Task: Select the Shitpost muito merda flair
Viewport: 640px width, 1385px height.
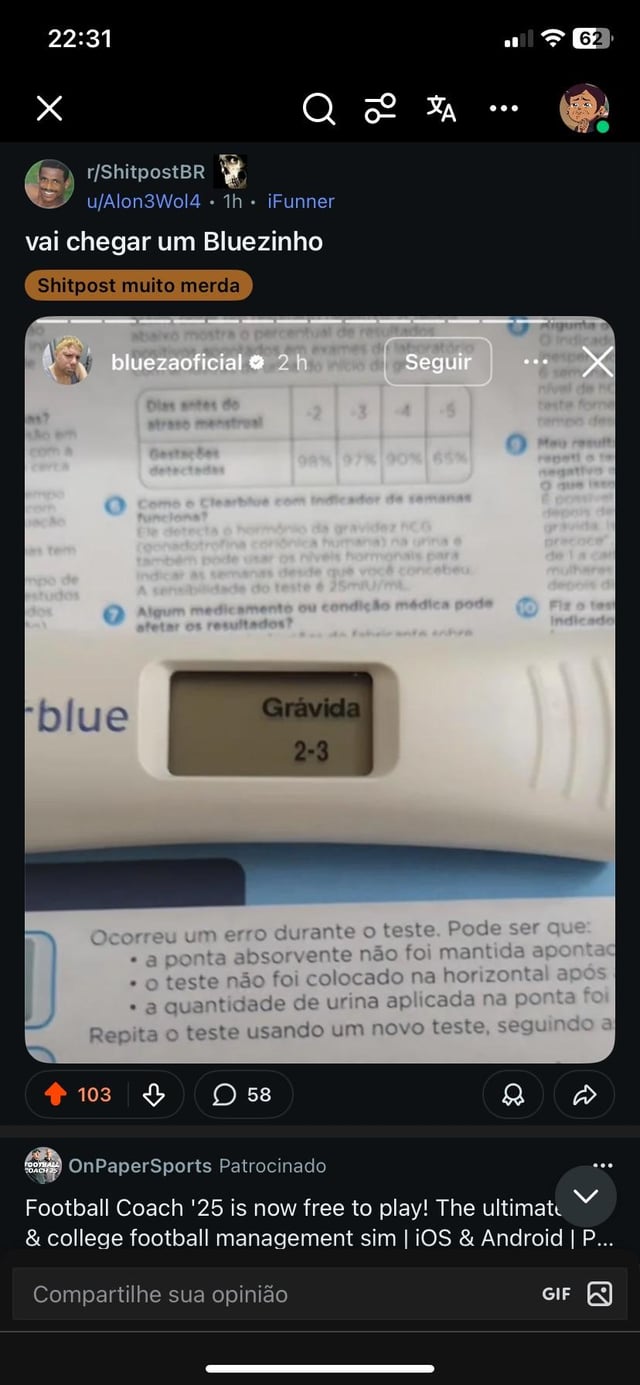Action: 139,286
